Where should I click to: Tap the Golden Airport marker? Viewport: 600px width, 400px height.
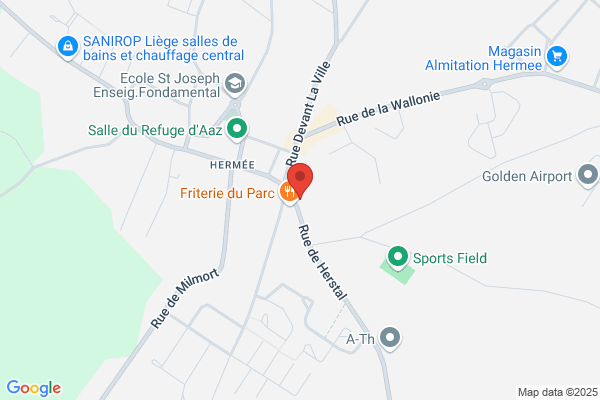click(x=588, y=176)
